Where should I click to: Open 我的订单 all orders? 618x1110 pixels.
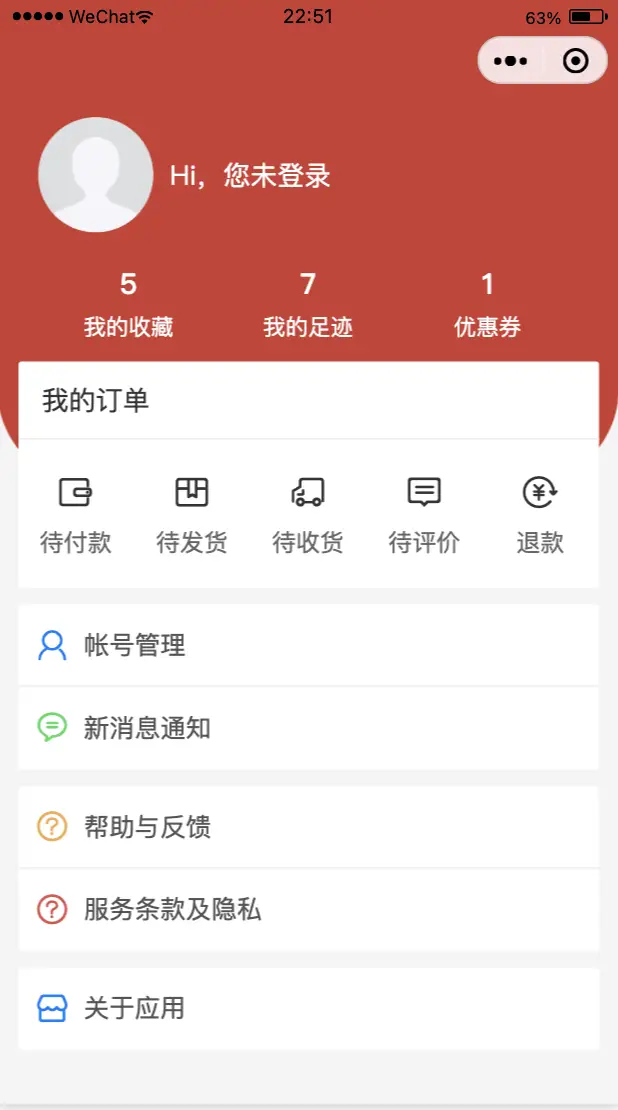pos(309,401)
